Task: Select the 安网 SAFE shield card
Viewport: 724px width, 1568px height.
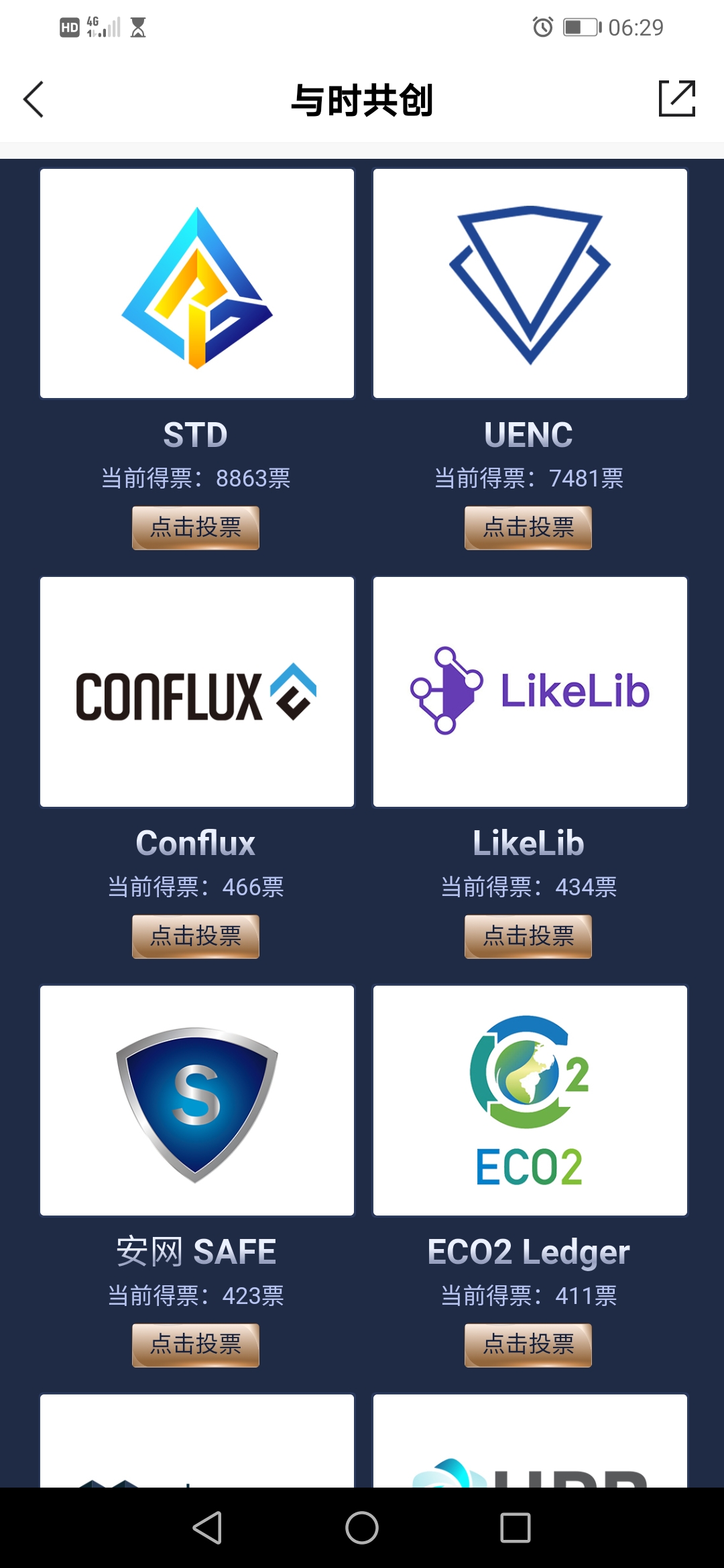Action: click(x=197, y=1100)
